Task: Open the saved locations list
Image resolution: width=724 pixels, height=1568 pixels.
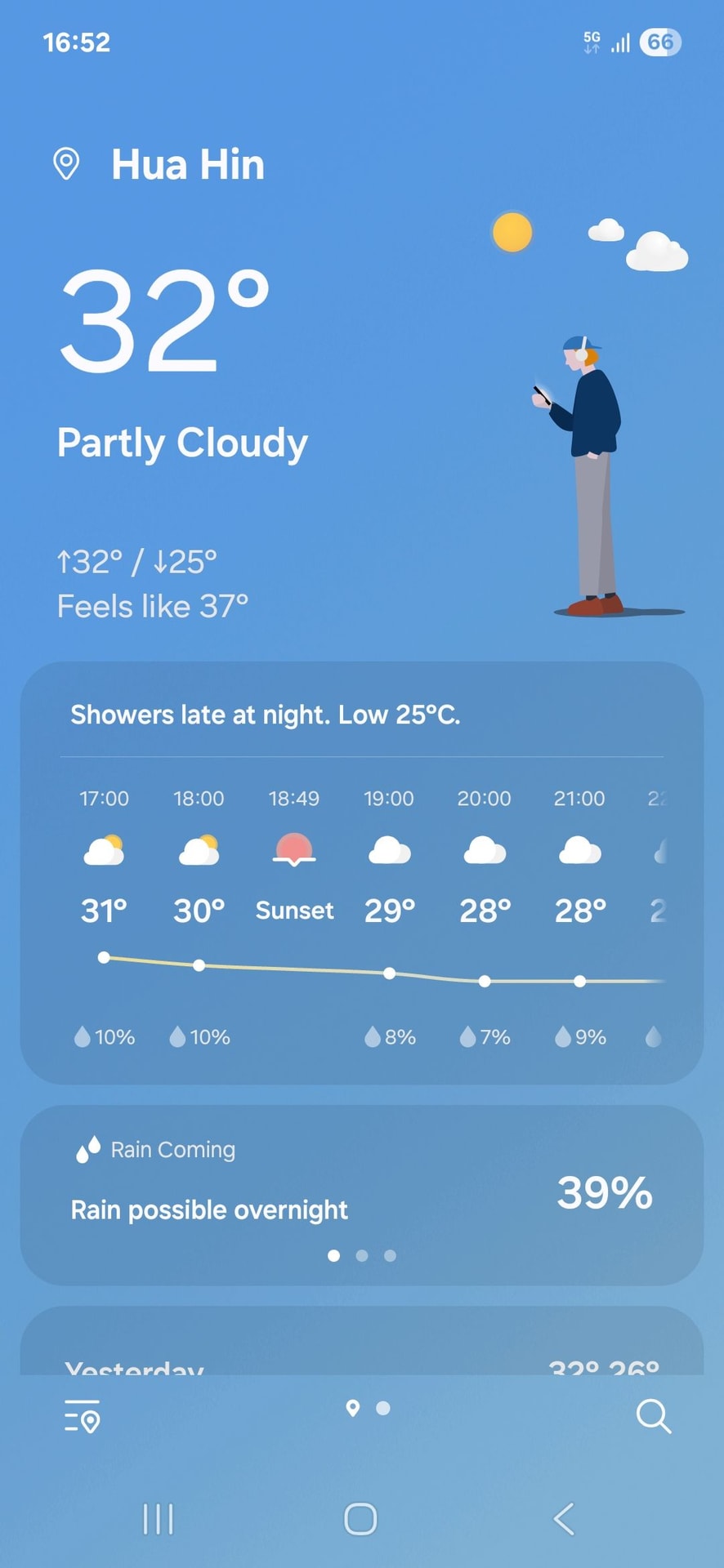Action: [x=82, y=1416]
